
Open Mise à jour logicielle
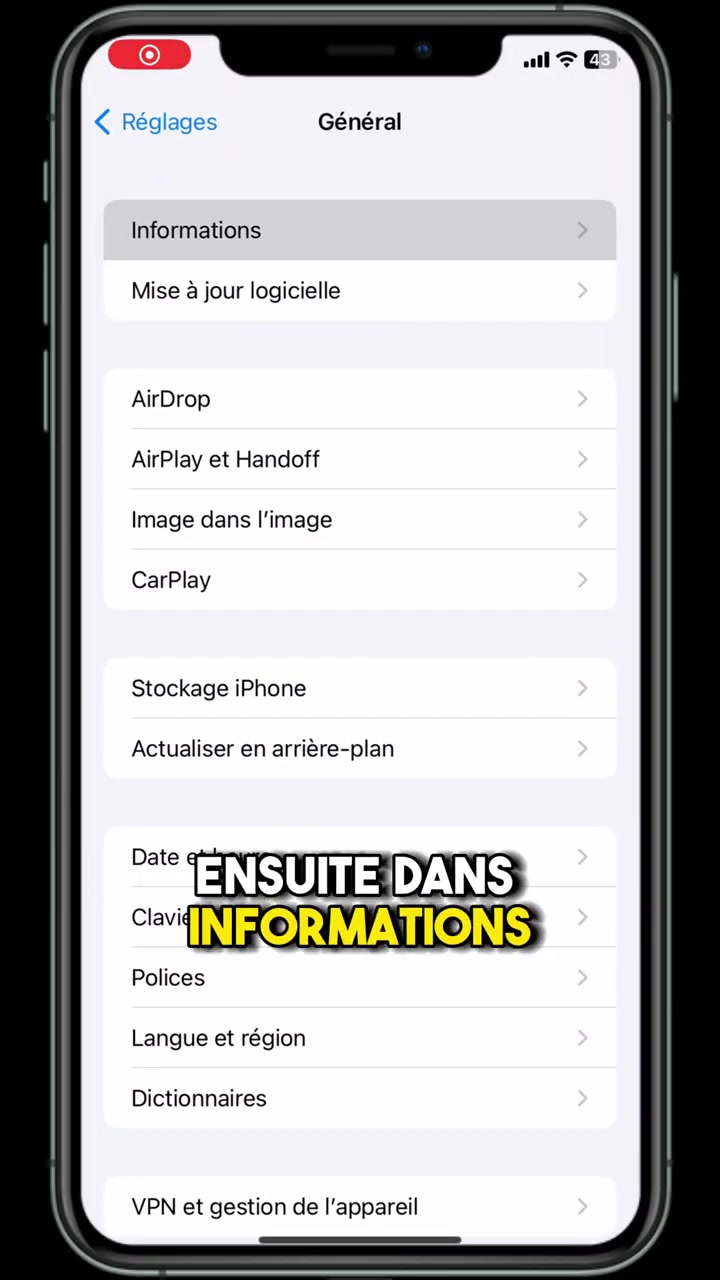tap(360, 291)
